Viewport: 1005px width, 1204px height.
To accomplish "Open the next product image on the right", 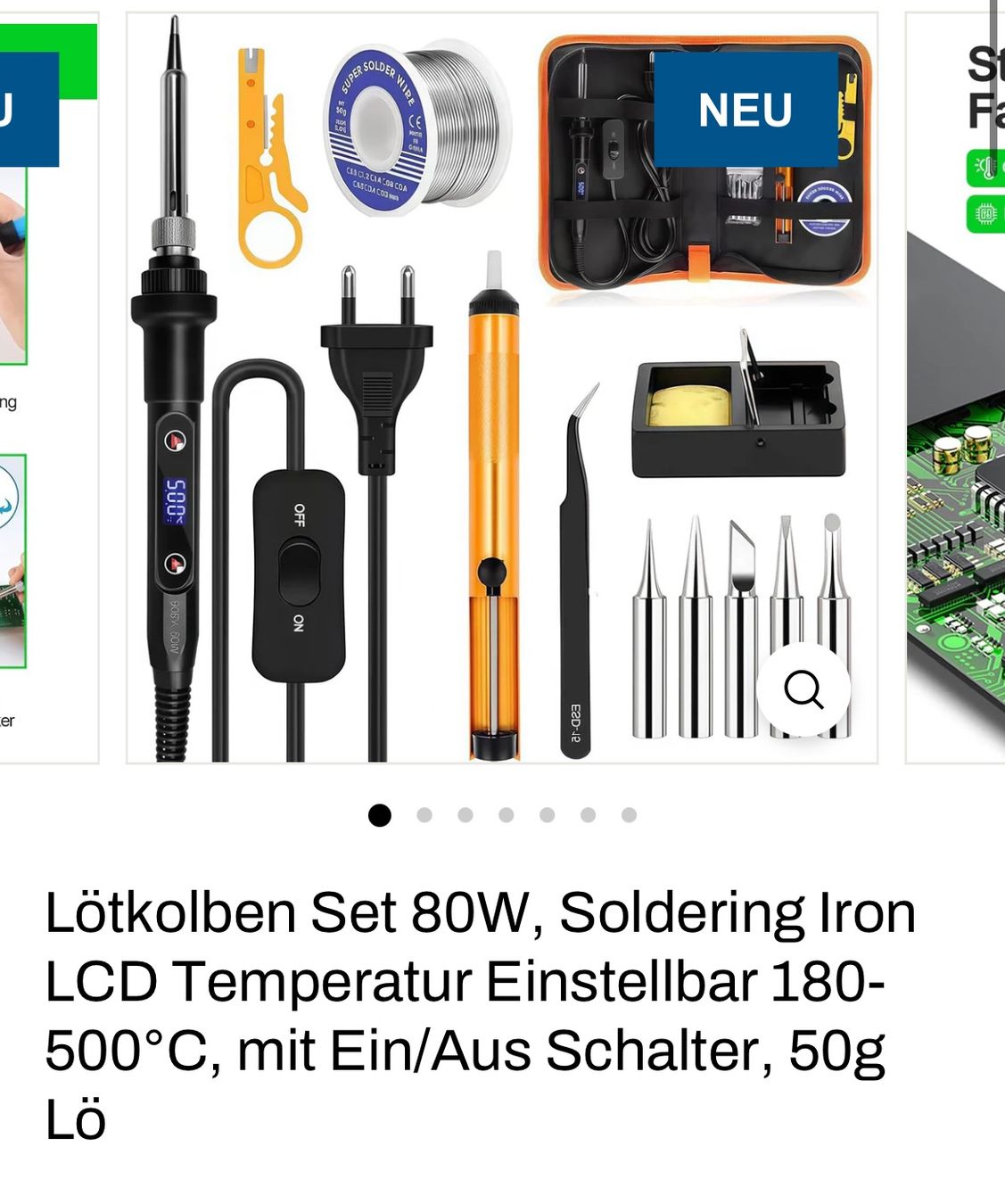I will [956, 446].
